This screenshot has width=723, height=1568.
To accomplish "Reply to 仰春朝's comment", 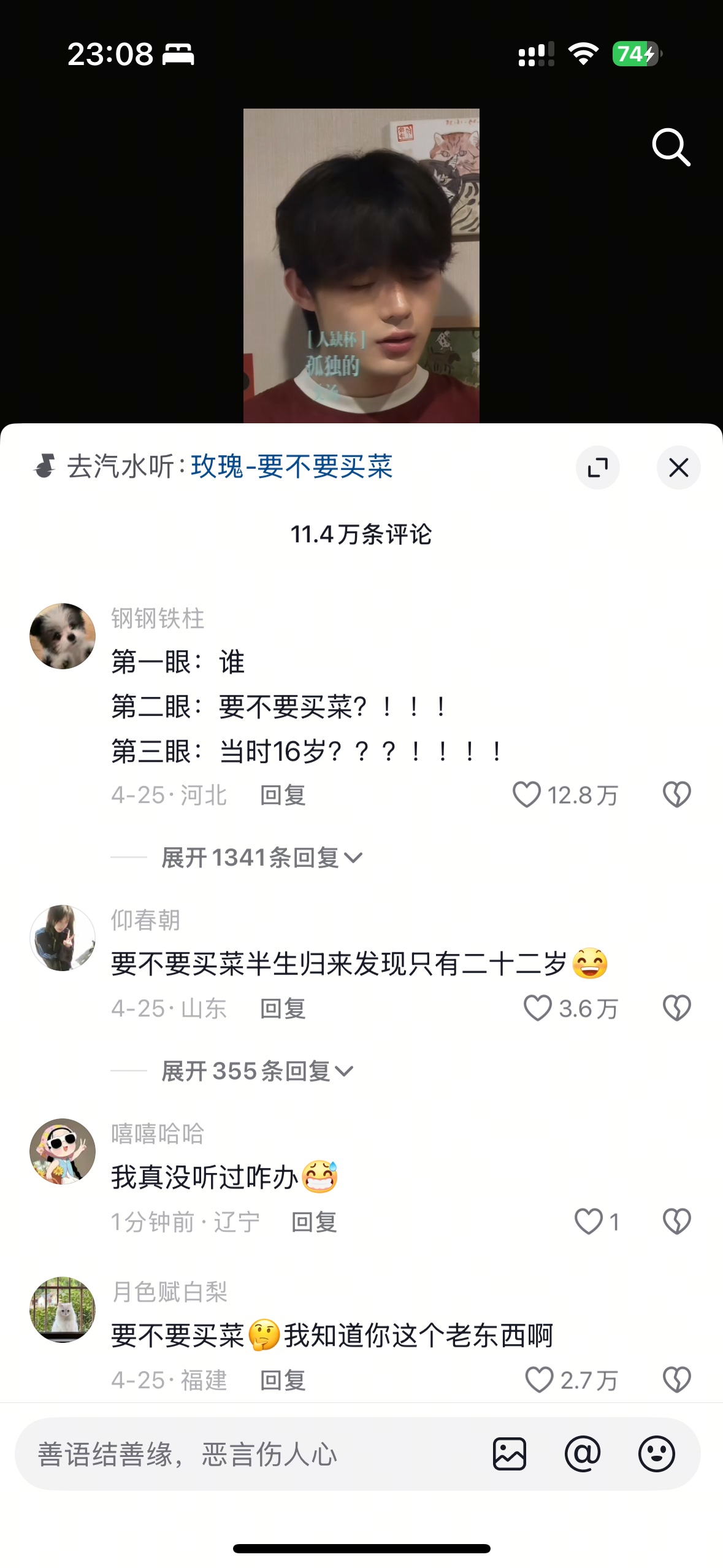I will 283,1009.
